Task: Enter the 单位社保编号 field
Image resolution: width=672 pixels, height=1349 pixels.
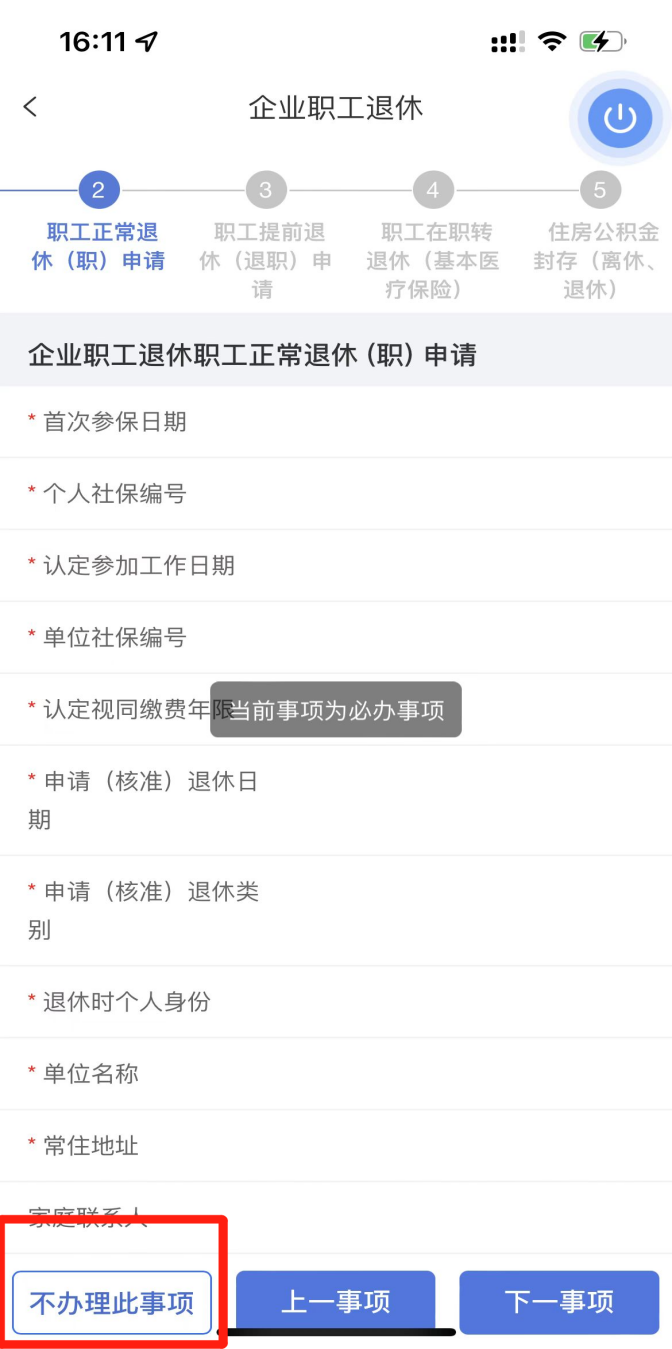Action: coord(336,638)
